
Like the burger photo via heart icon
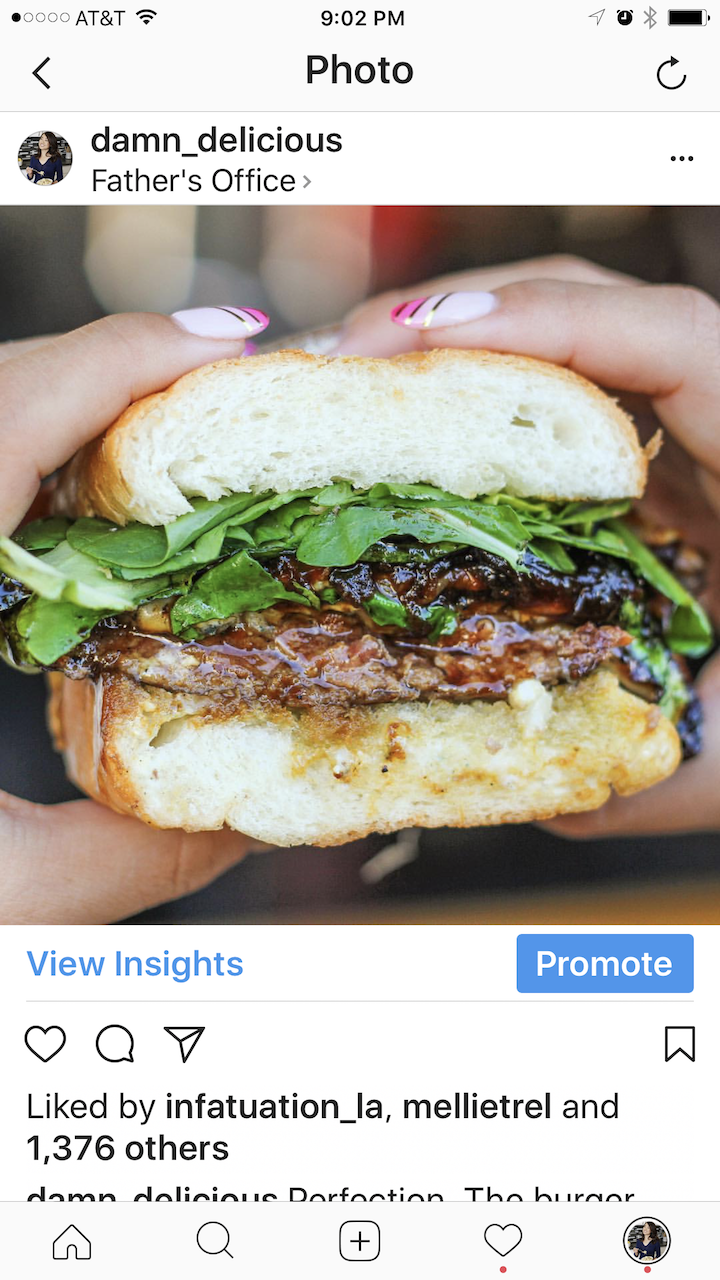point(44,1043)
